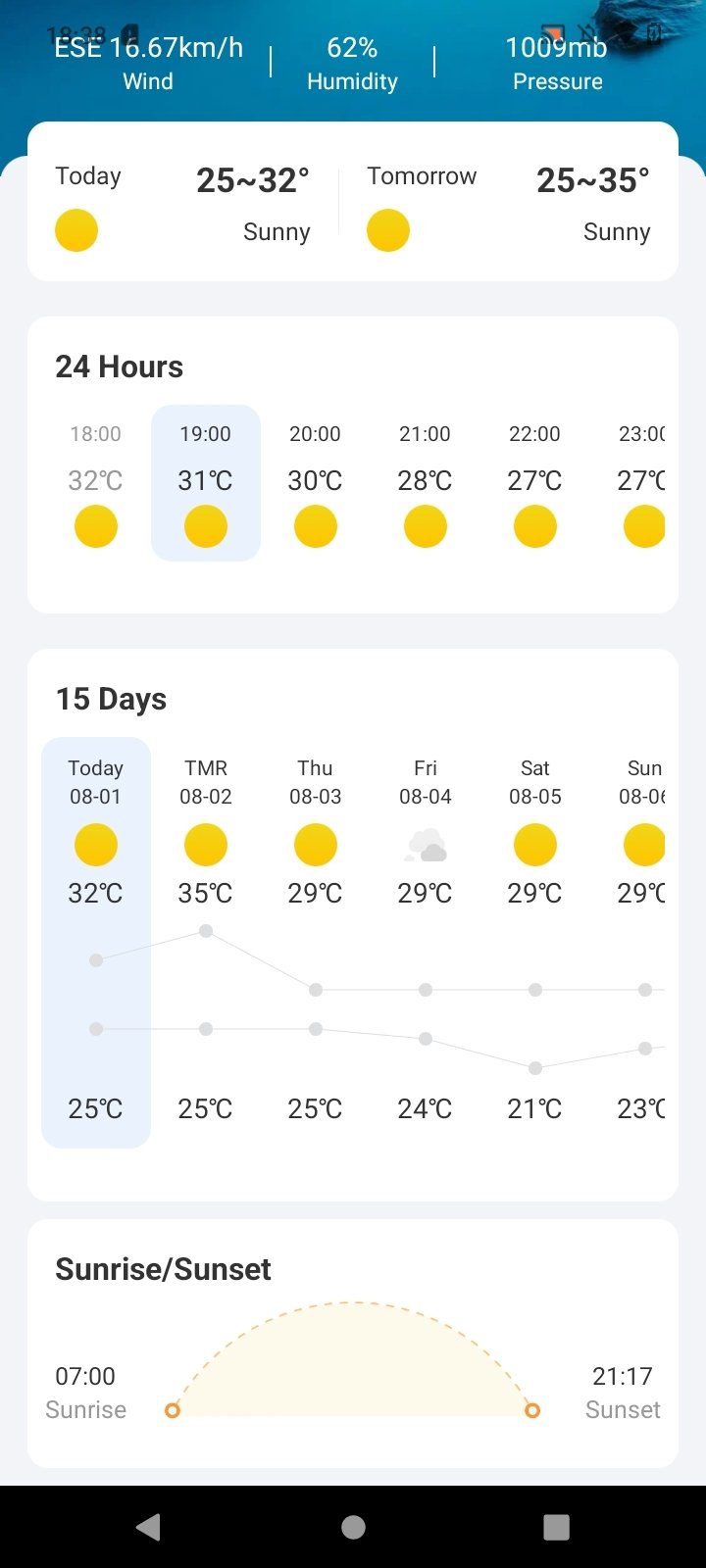Select the 22:00 hourly forecast
Viewport: 706px width, 1568px height.
click(535, 483)
